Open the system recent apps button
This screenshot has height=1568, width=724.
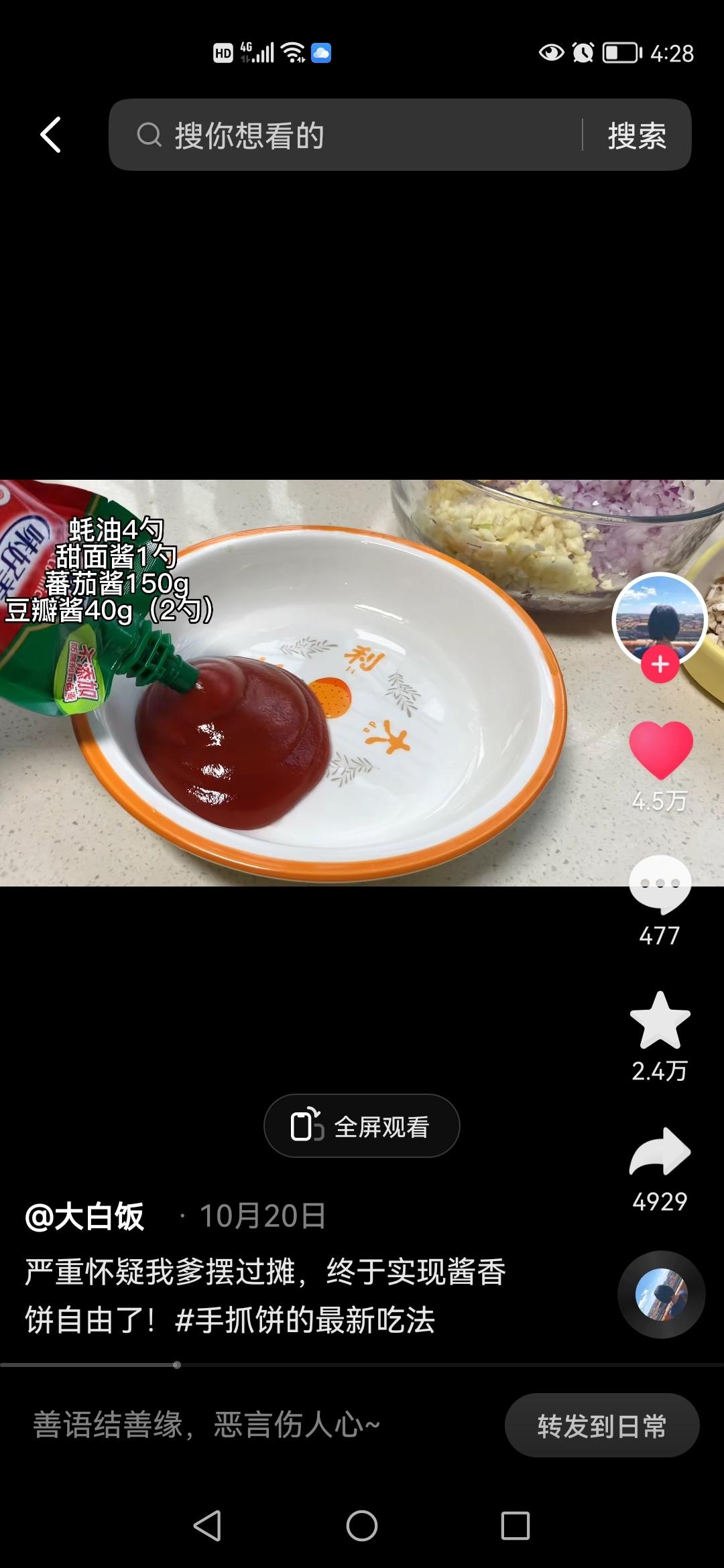(516, 1526)
